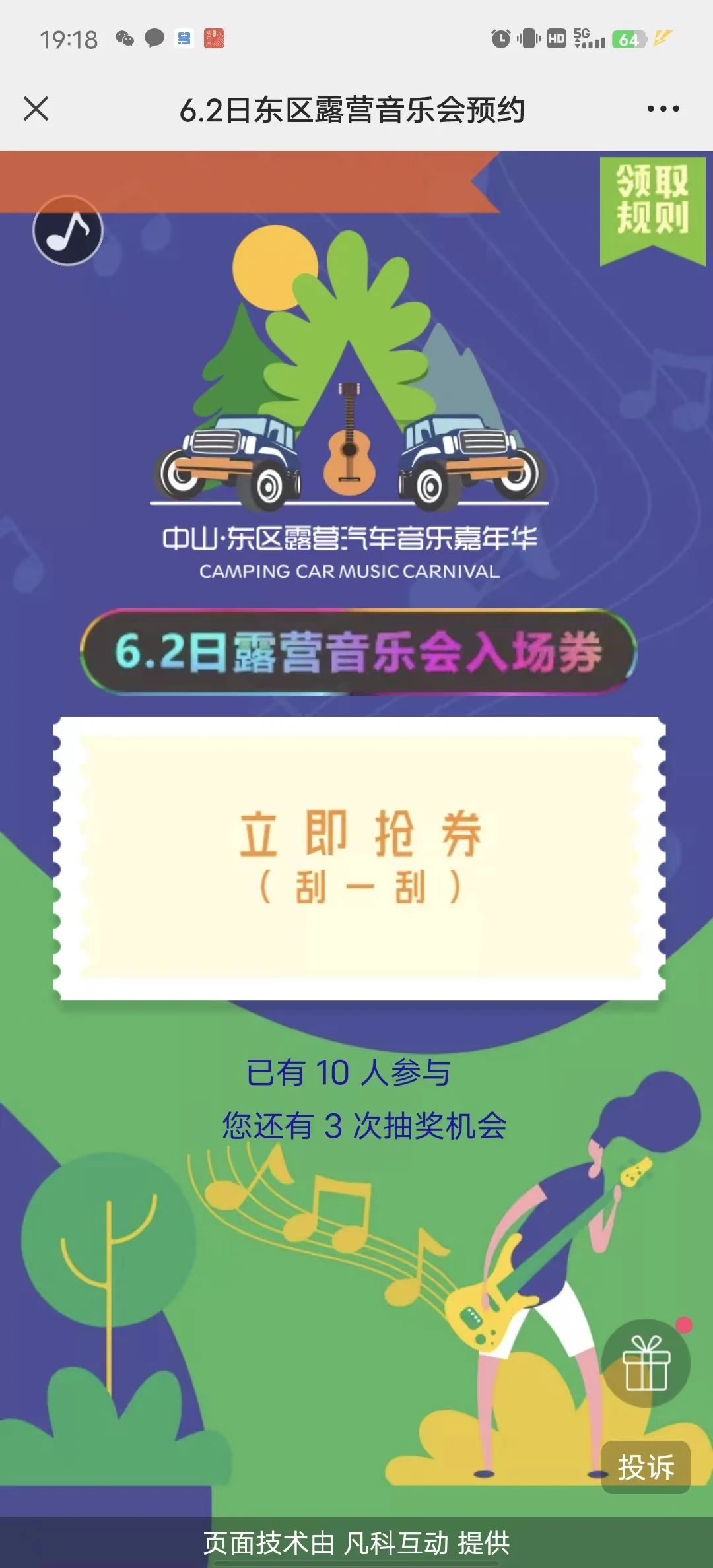Open the gift box prizes icon

click(x=646, y=1363)
